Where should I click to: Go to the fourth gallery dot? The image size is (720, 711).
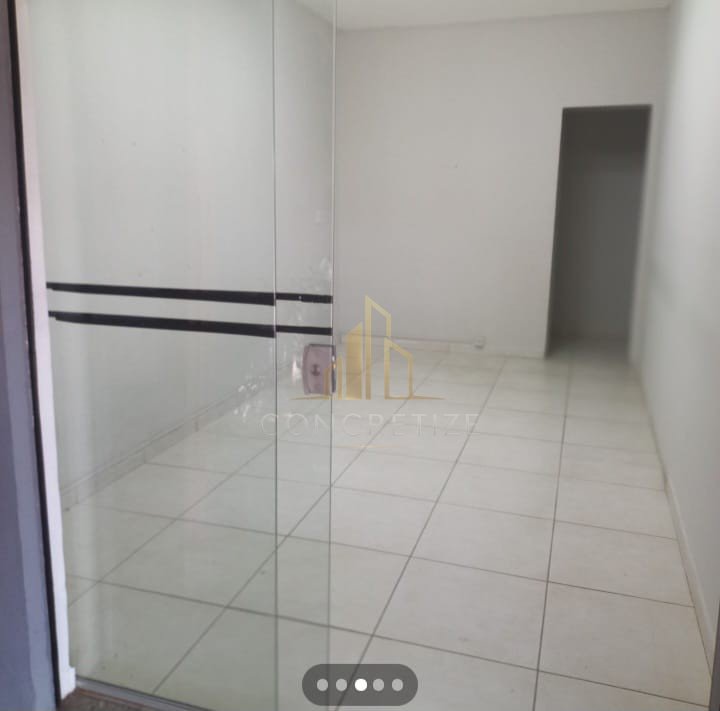point(378,685)
